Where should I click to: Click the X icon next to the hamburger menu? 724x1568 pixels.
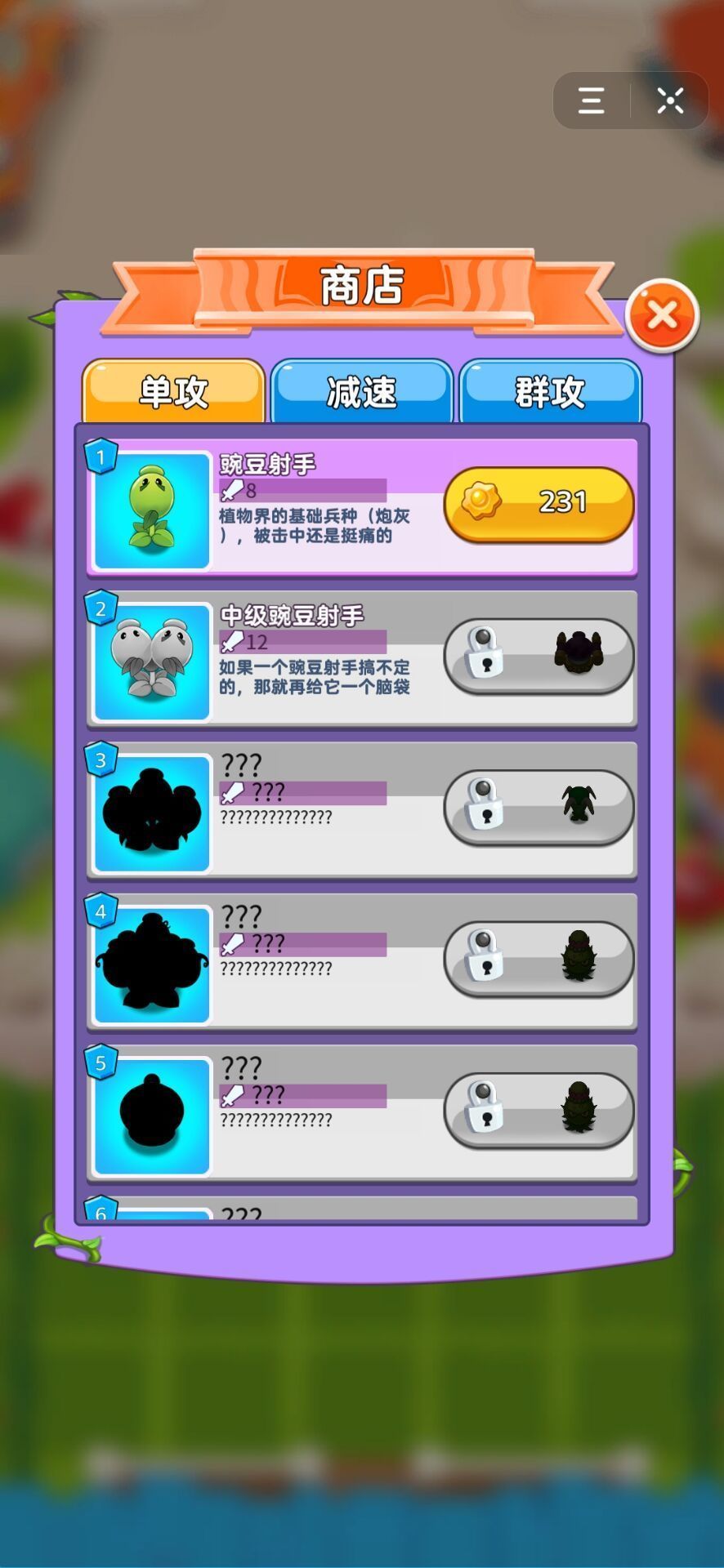pos(670,100)
